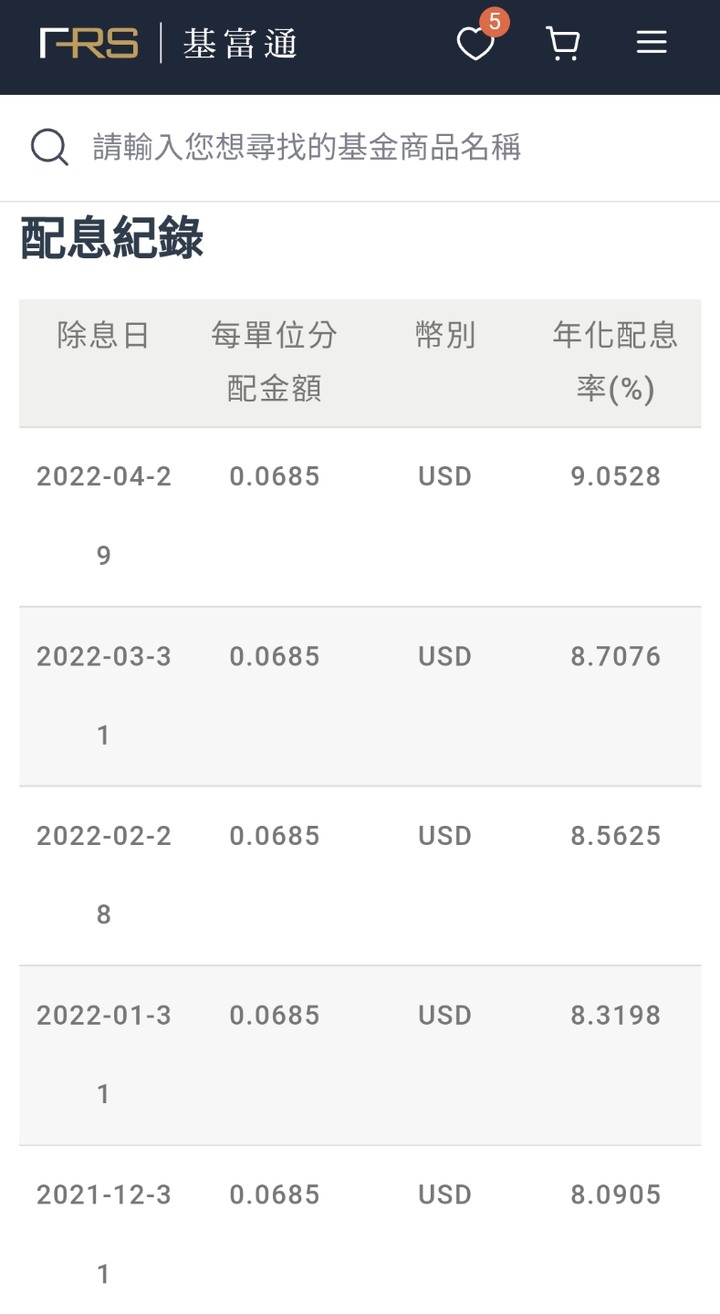Open the favorites heart icon
The height and width of the screenshot is (1314, 720).
(x=476, y=43)
